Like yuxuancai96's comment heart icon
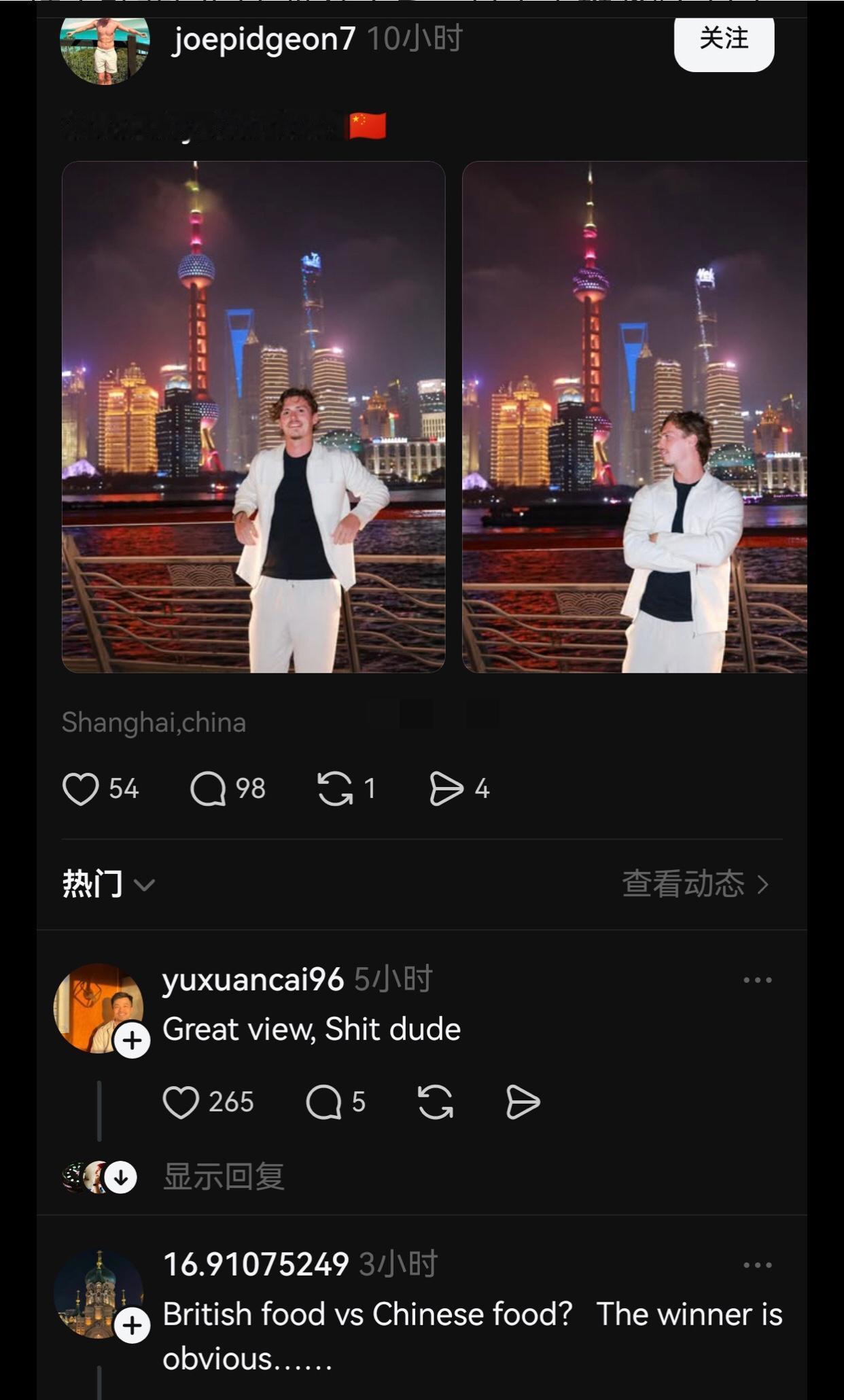Image resolution: width=844 pixels, height=1400 pixels. point(181,1102)
